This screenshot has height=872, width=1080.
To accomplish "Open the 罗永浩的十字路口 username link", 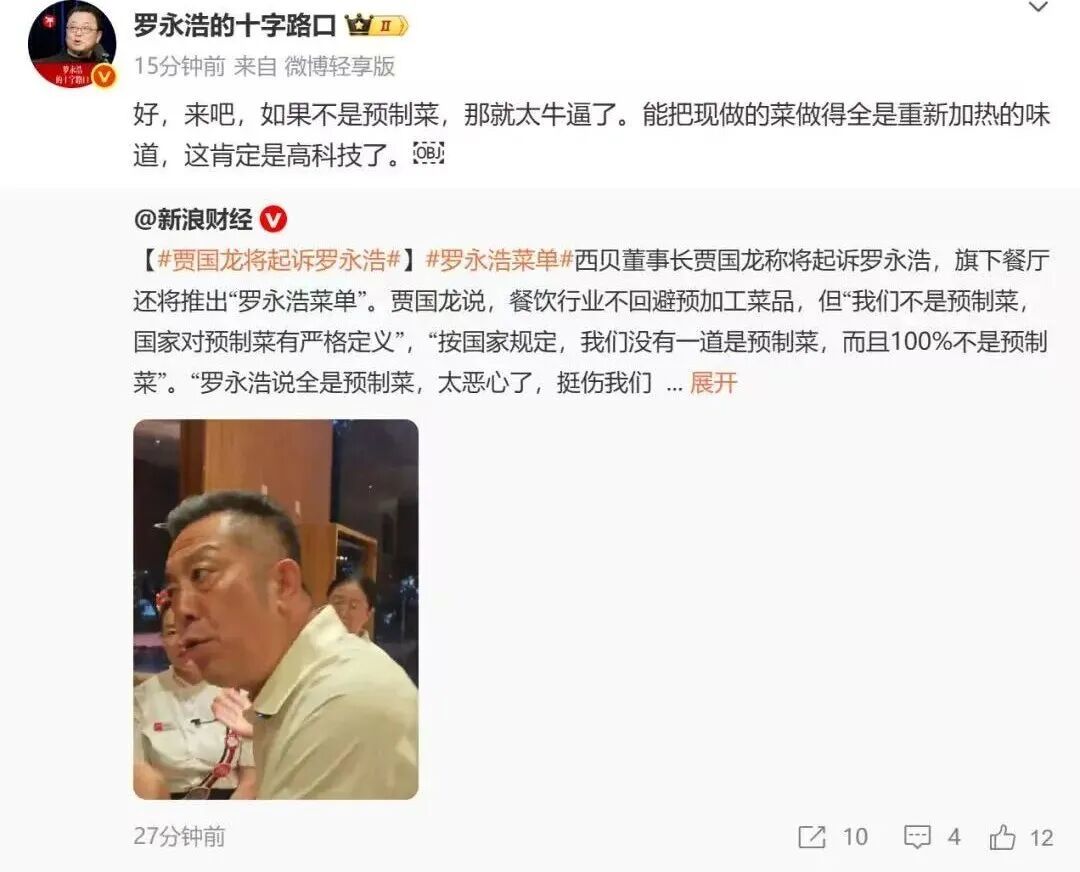I will (x=234, y=26).
